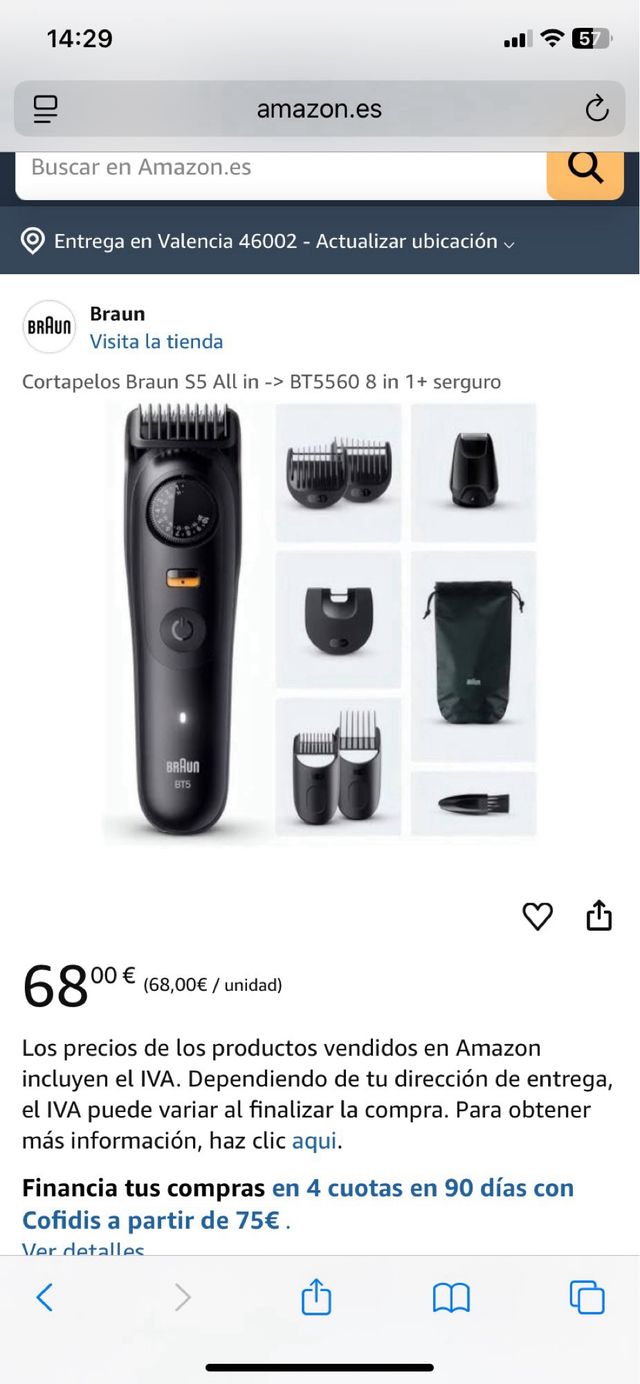Tap the orange search magnifier button

(x=585, y=168)
